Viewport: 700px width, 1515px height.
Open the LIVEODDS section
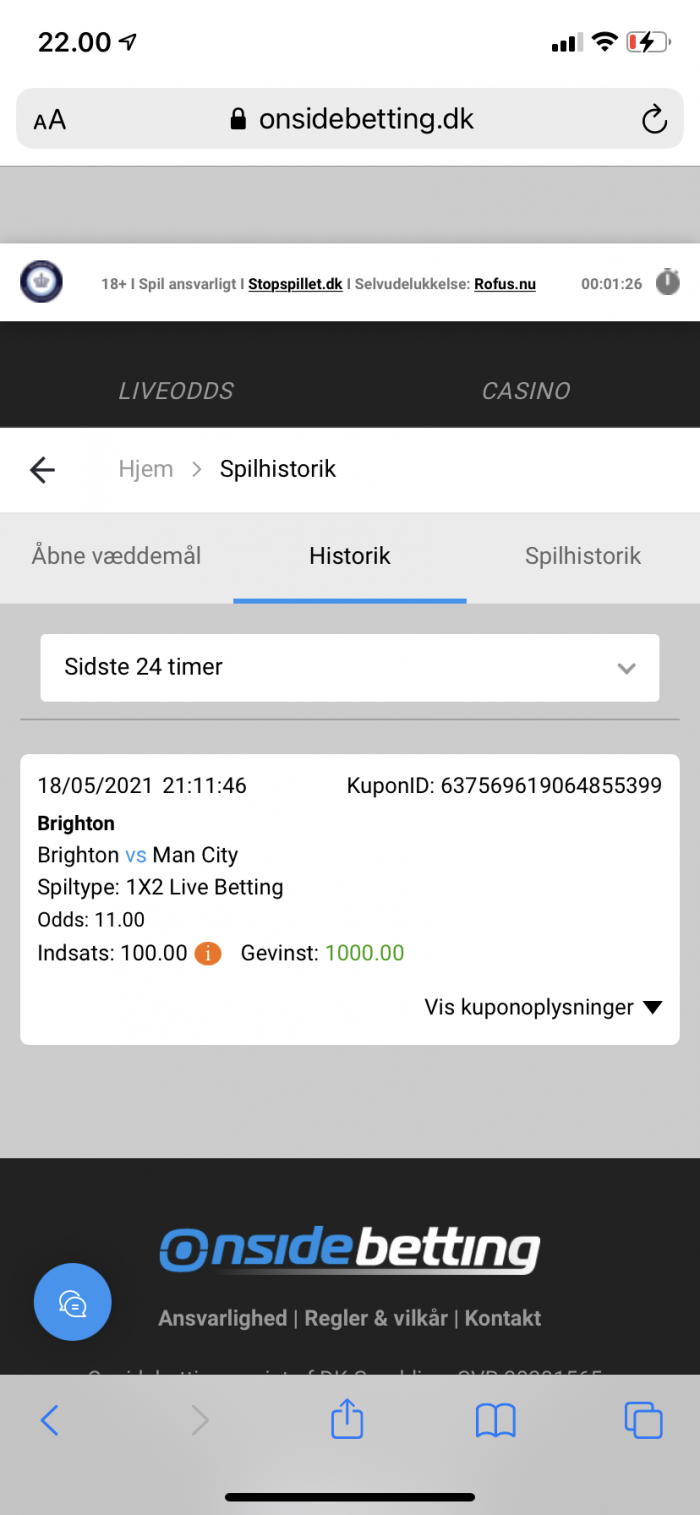coord(176,391)
